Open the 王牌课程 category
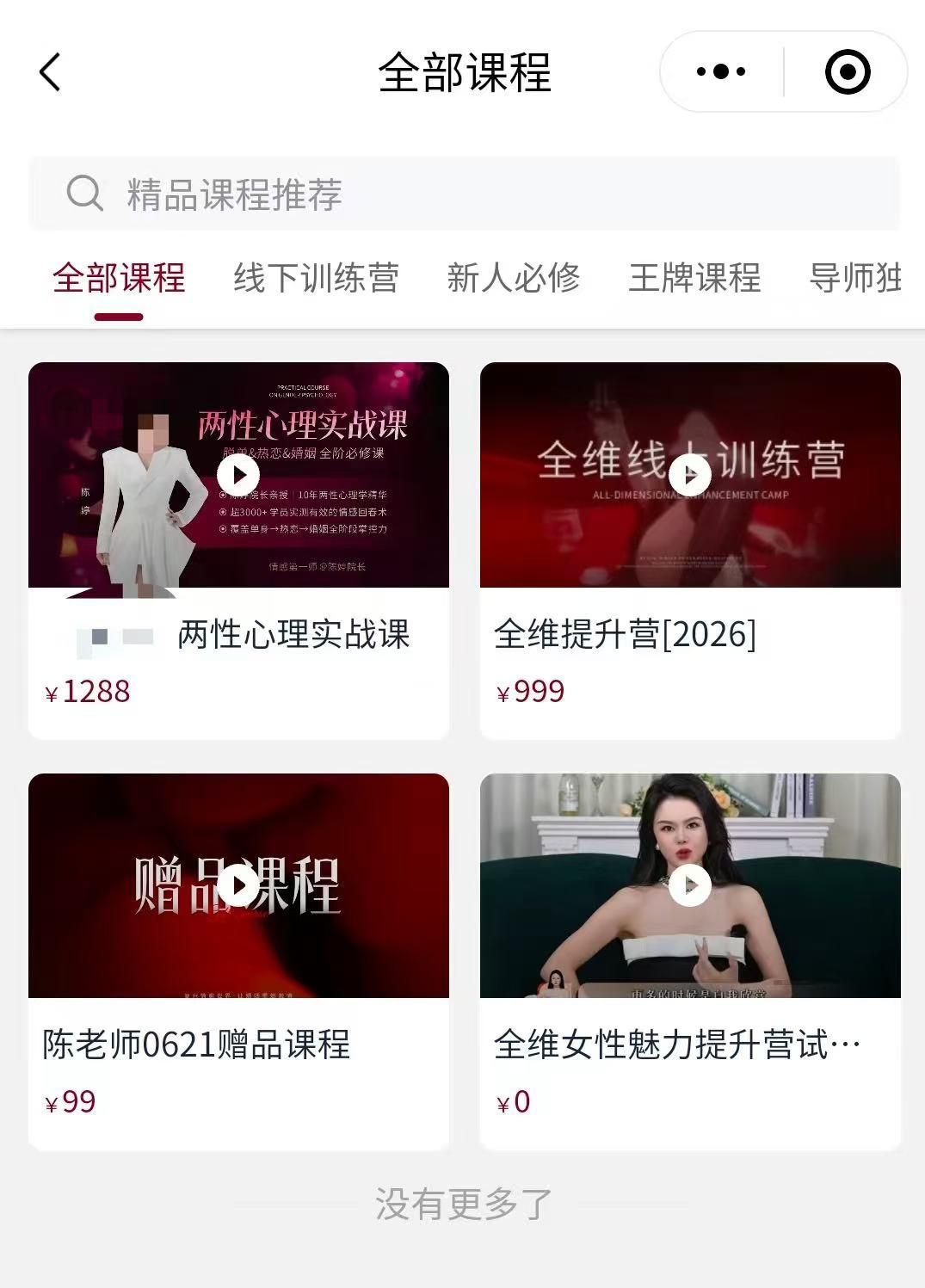This screenshot has height=1288, width=925. pos(695,279)
